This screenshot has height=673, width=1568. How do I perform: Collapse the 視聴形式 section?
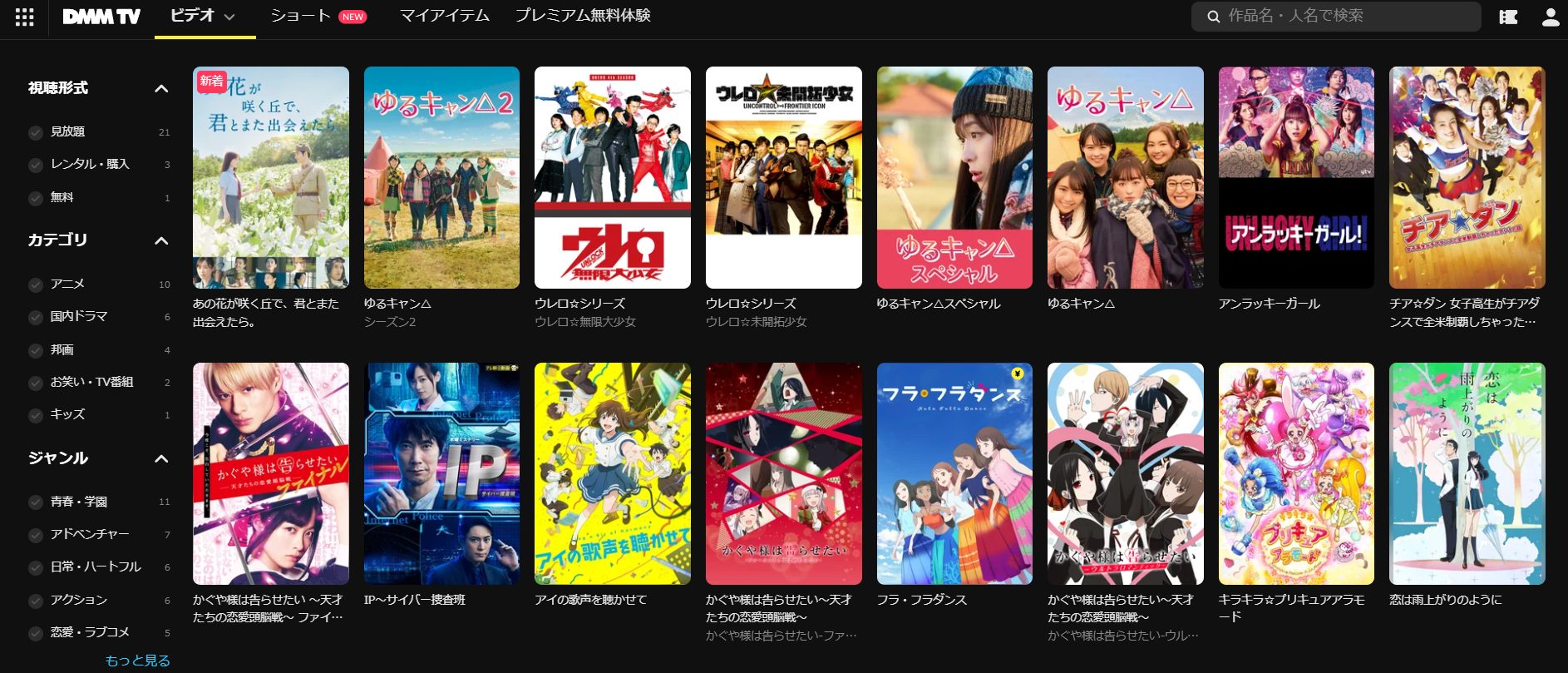click(161, 88)
